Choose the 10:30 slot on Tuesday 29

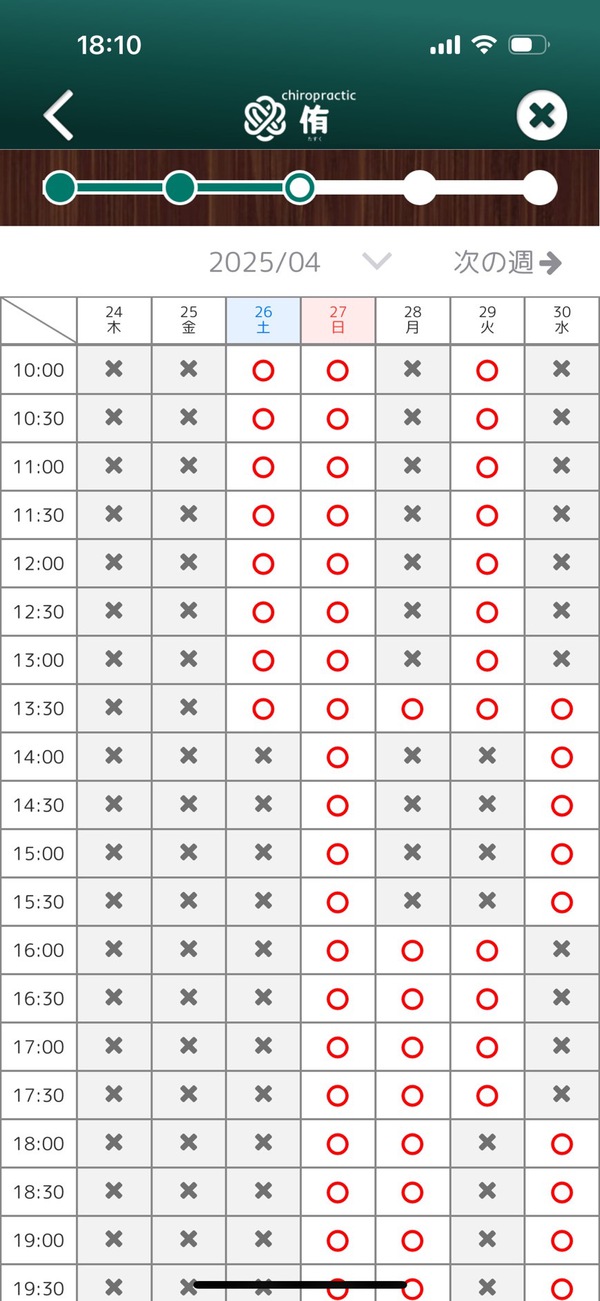pos(487,419)
